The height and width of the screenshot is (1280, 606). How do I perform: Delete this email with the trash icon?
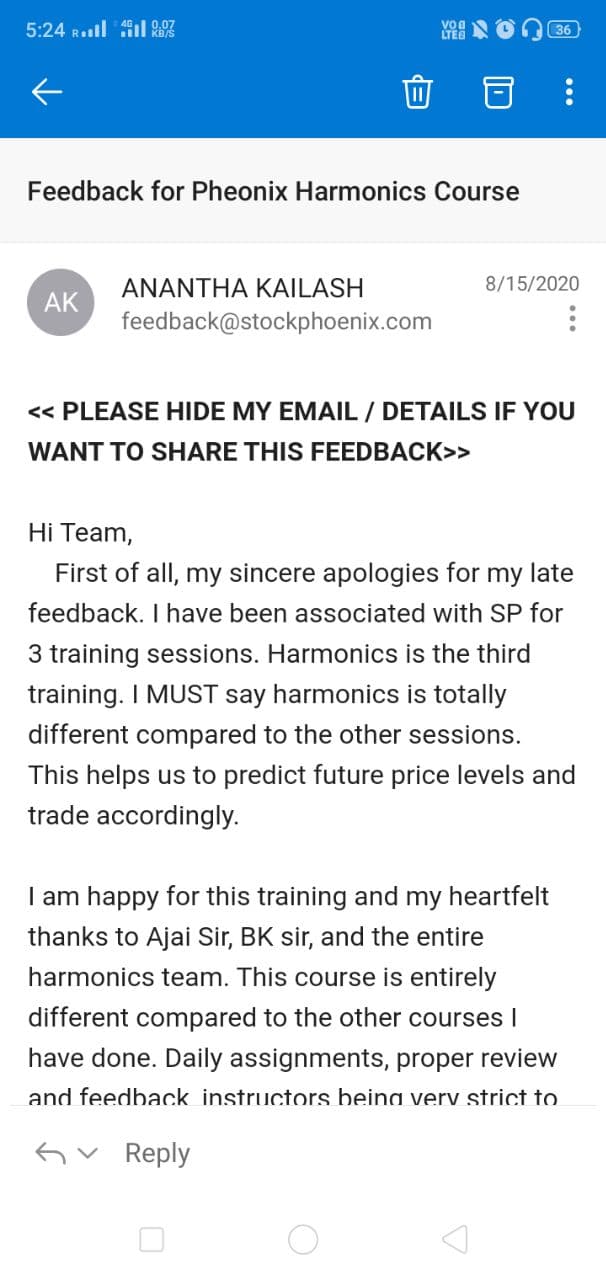(417, 92)
